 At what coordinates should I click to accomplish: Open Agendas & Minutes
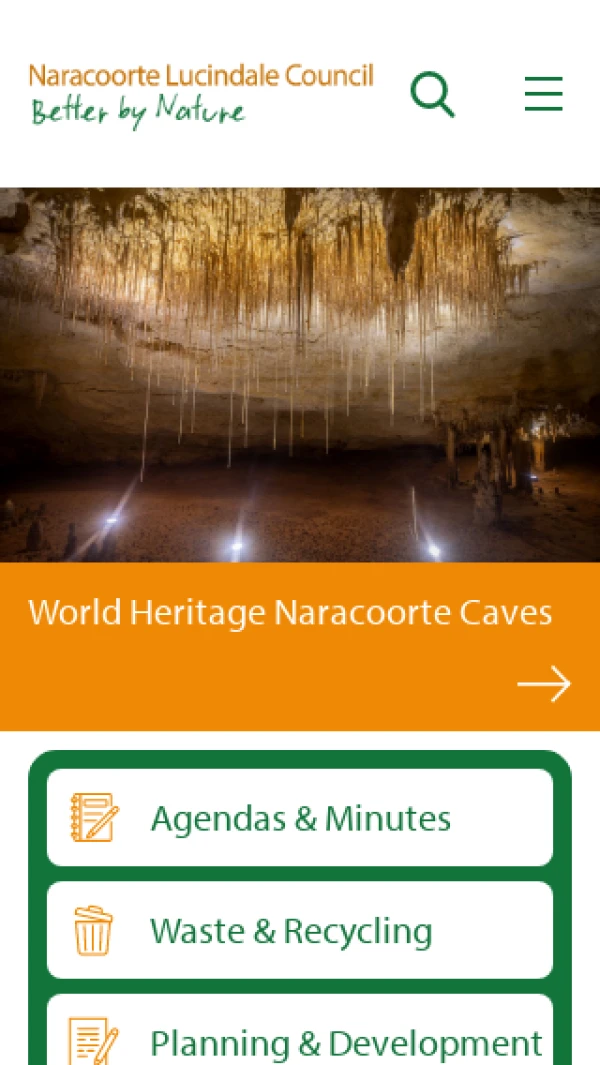[300, 818]
